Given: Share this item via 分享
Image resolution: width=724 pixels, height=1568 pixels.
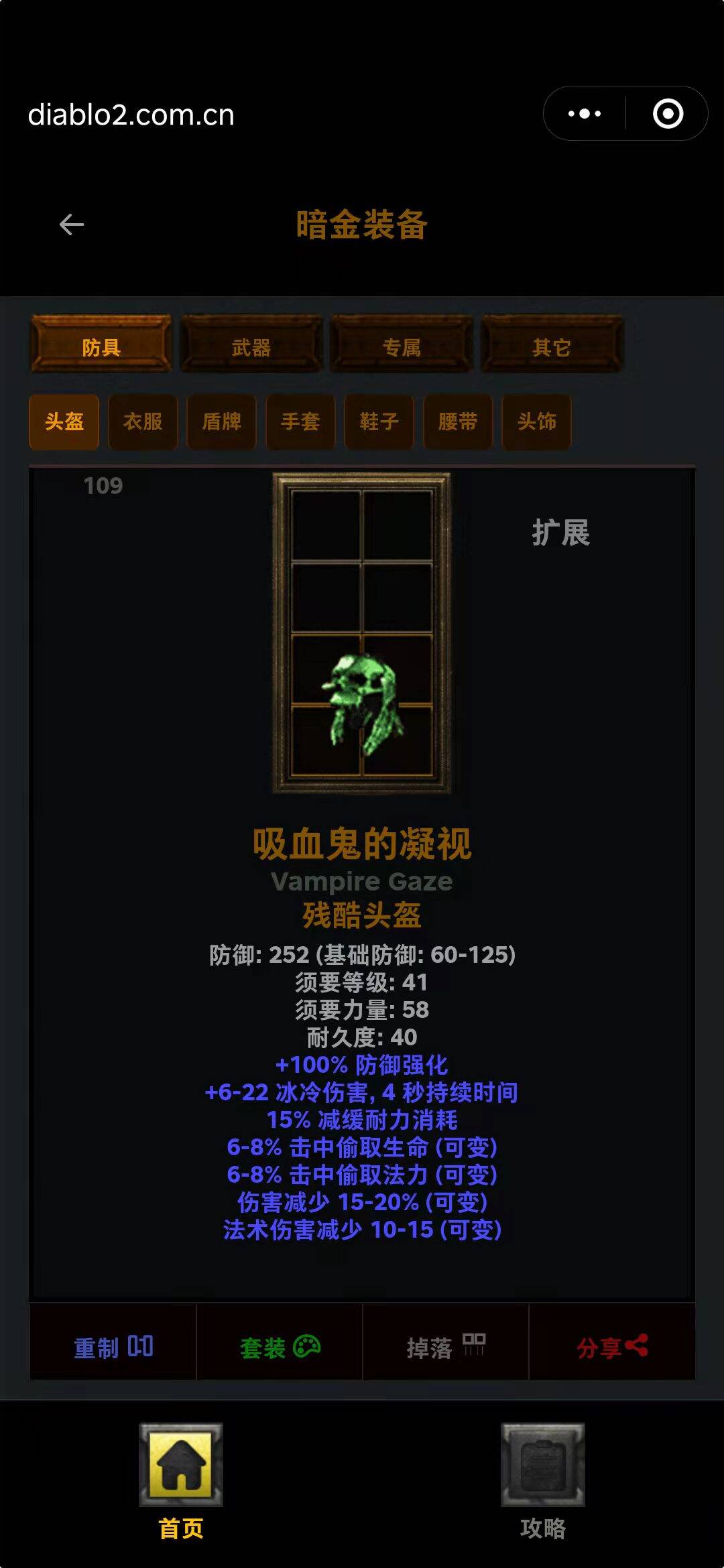Looking at the screenshot, I should coord(612,1347).
